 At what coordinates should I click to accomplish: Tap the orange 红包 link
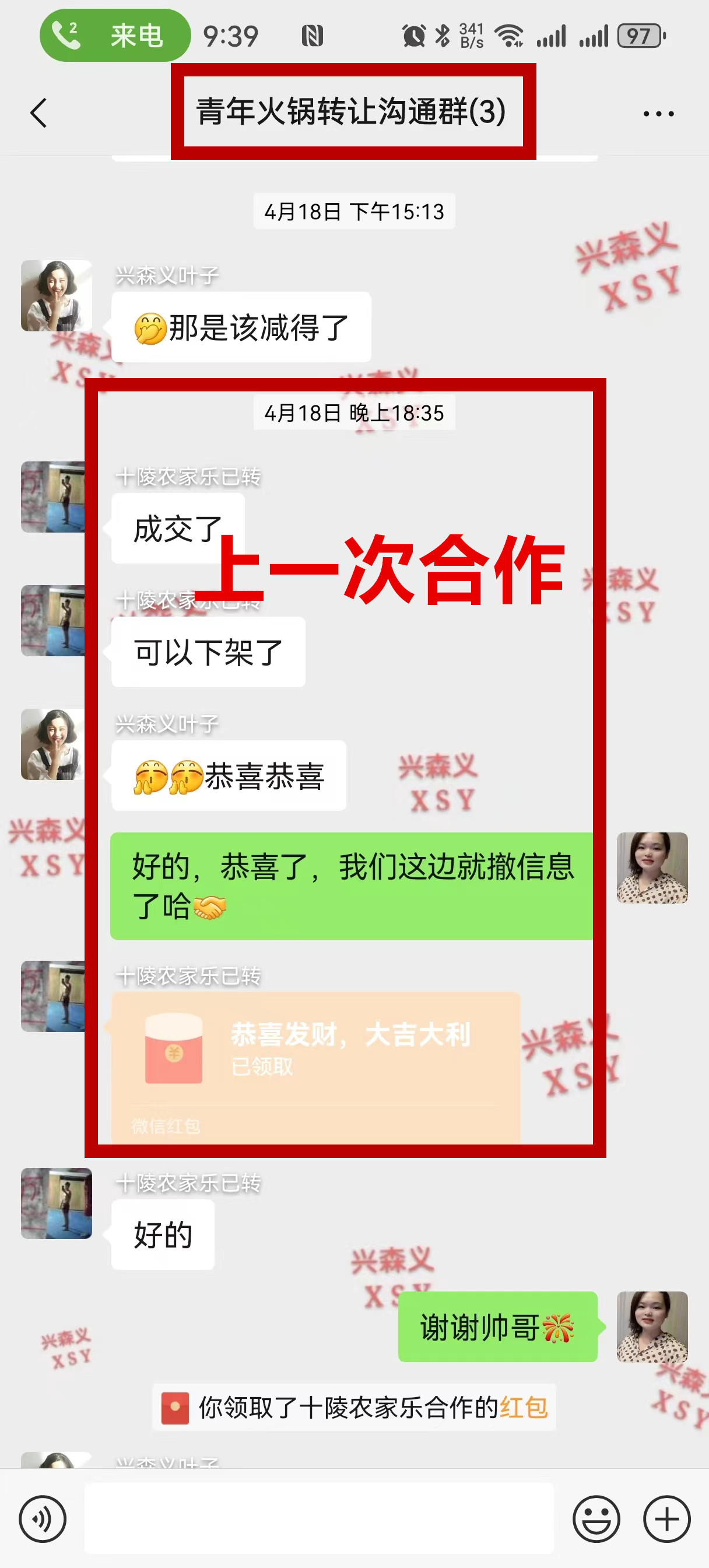tap(524, 1408)
